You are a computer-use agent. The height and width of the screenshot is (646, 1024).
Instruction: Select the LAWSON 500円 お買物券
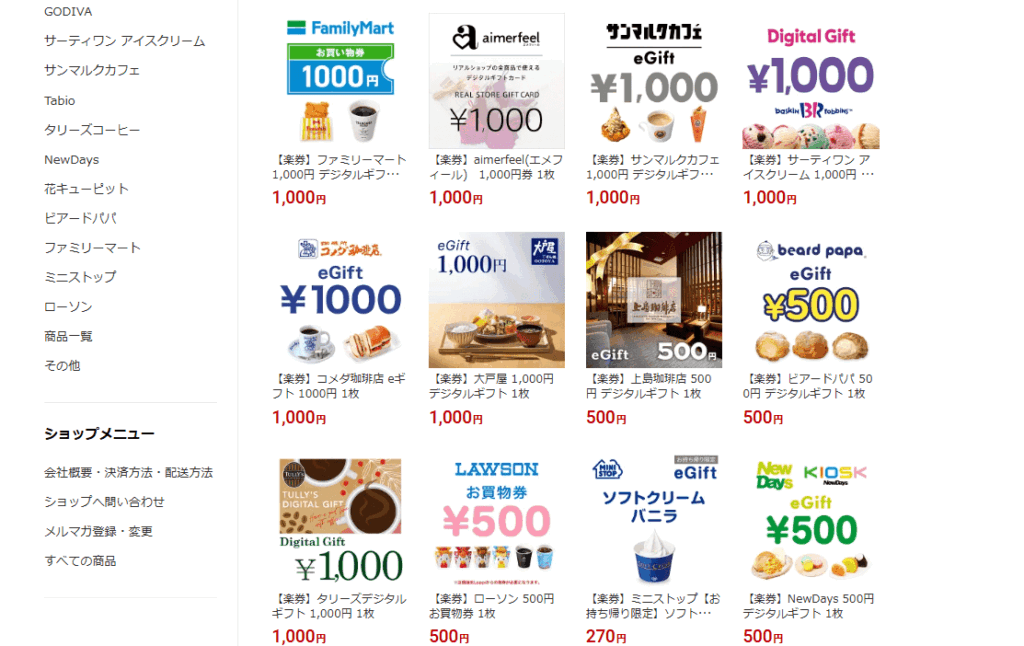(496, 520)
